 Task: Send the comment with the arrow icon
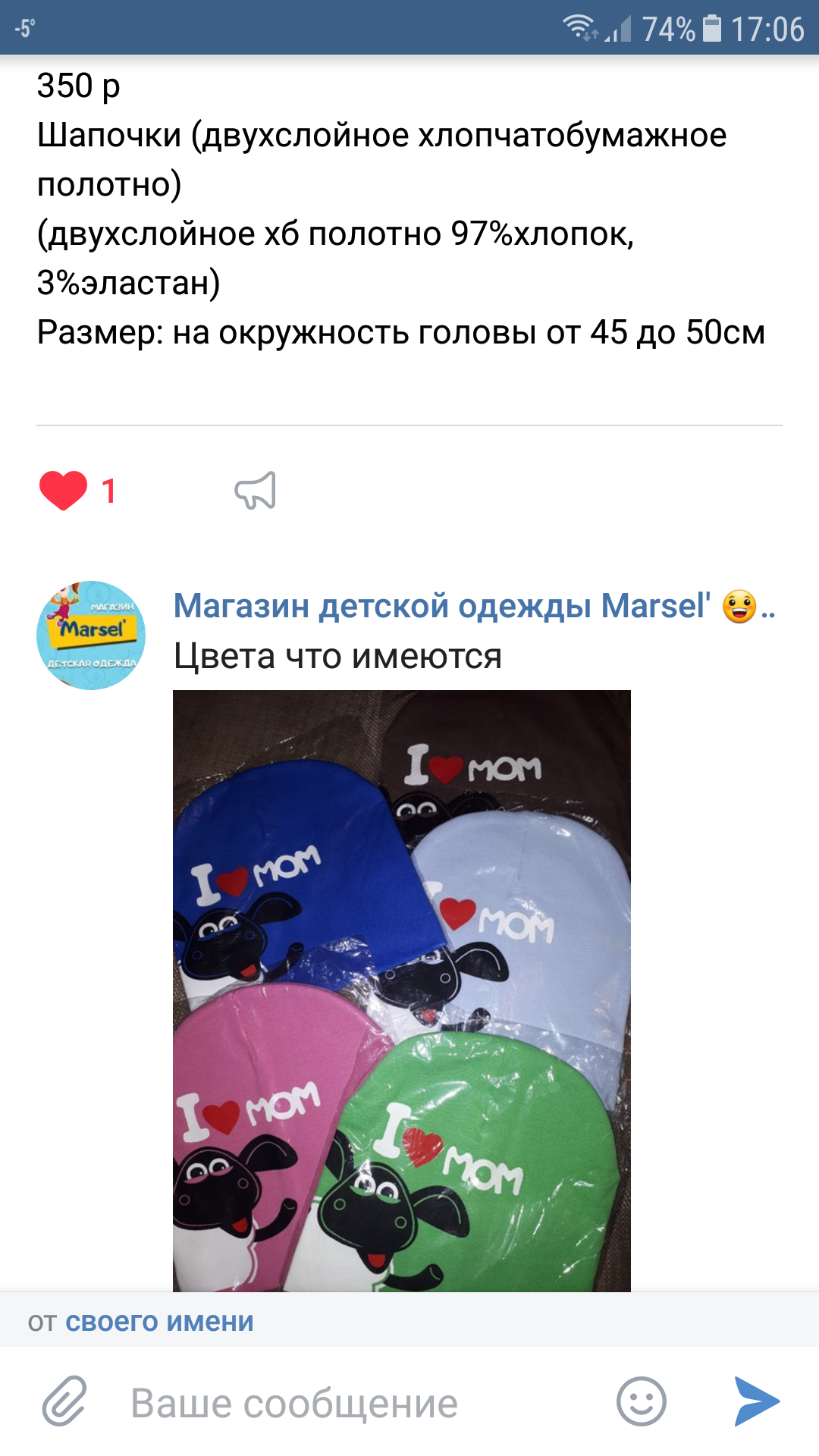(x=757, y=1401)
